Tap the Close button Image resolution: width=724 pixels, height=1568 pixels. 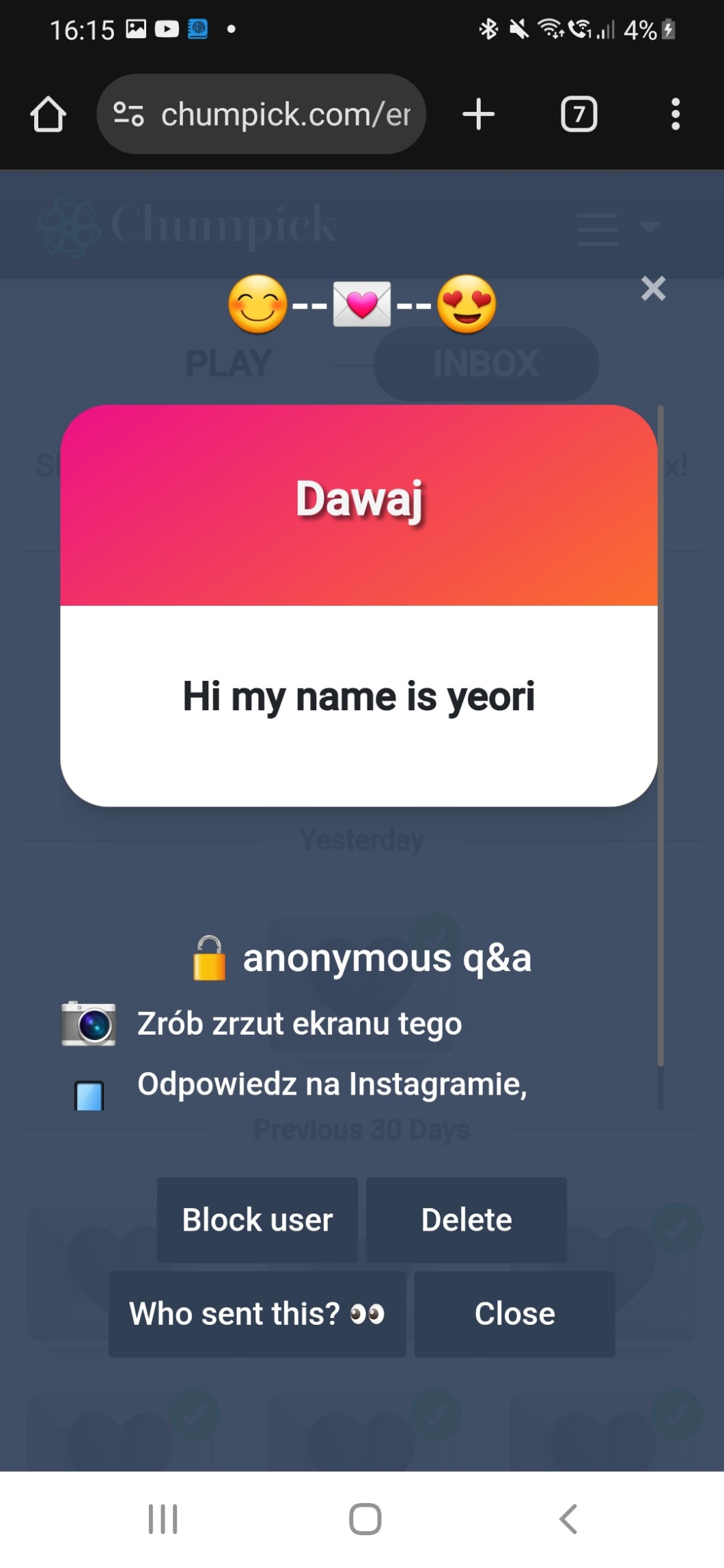click(x=514, y=1313)
